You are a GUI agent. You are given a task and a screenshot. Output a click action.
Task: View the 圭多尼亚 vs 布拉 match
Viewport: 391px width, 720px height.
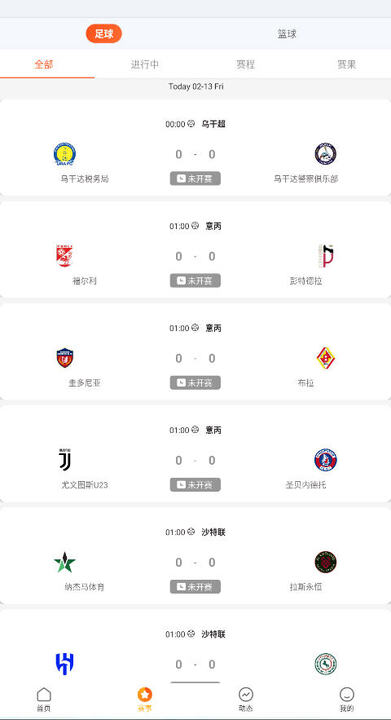point(196,352)
